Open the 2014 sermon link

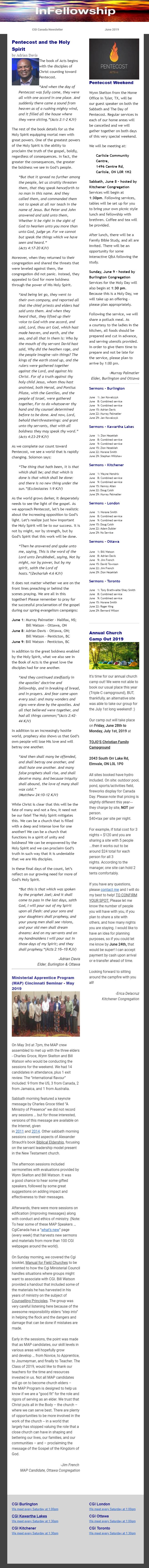(x=35, y=1131)
